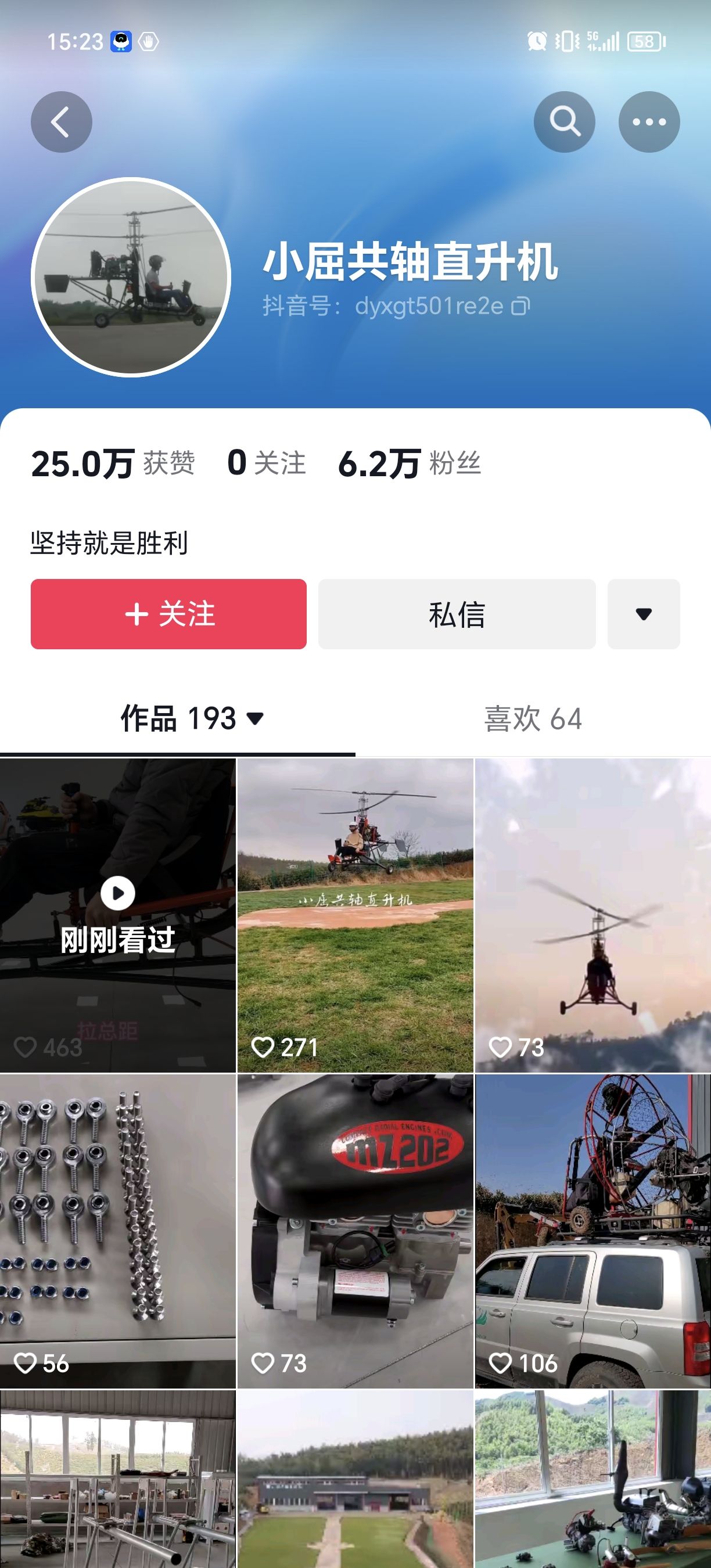The width and height of the screenshot is (711, 1568).
Task: Open the 6.2万 粉丝 followers list
Action: coord(409,463)
